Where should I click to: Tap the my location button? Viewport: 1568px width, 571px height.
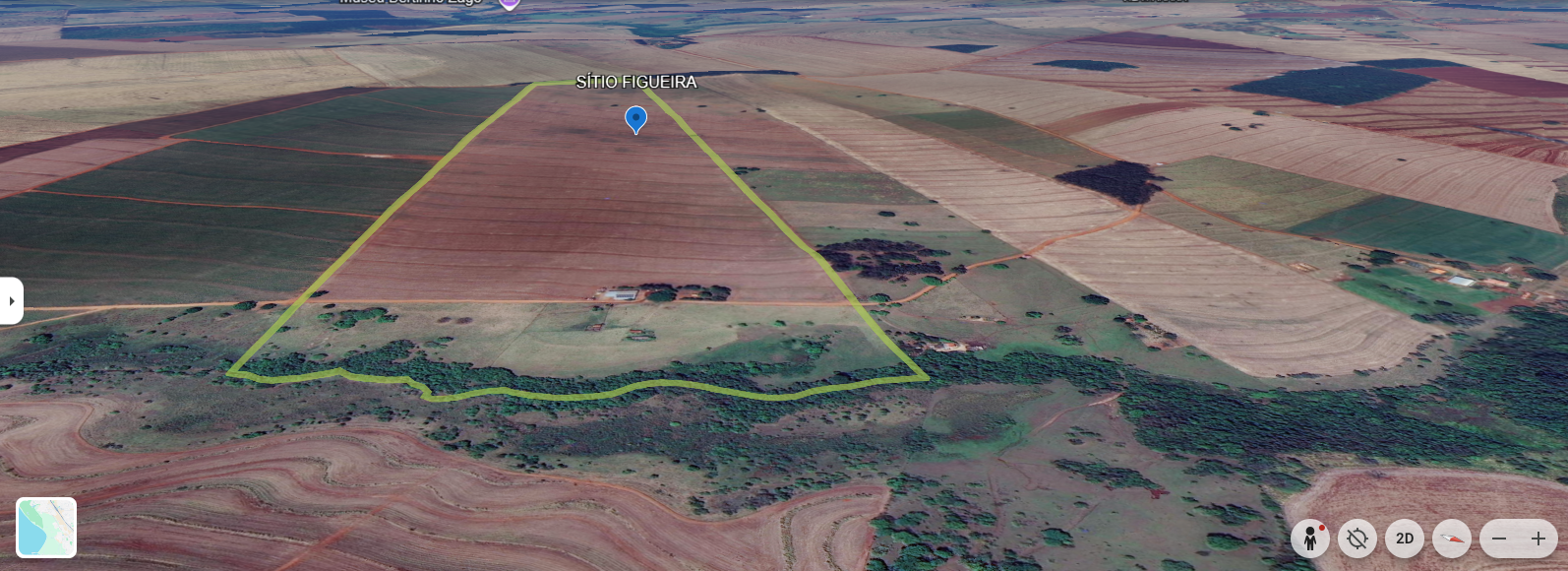[x=1357, y=539]
